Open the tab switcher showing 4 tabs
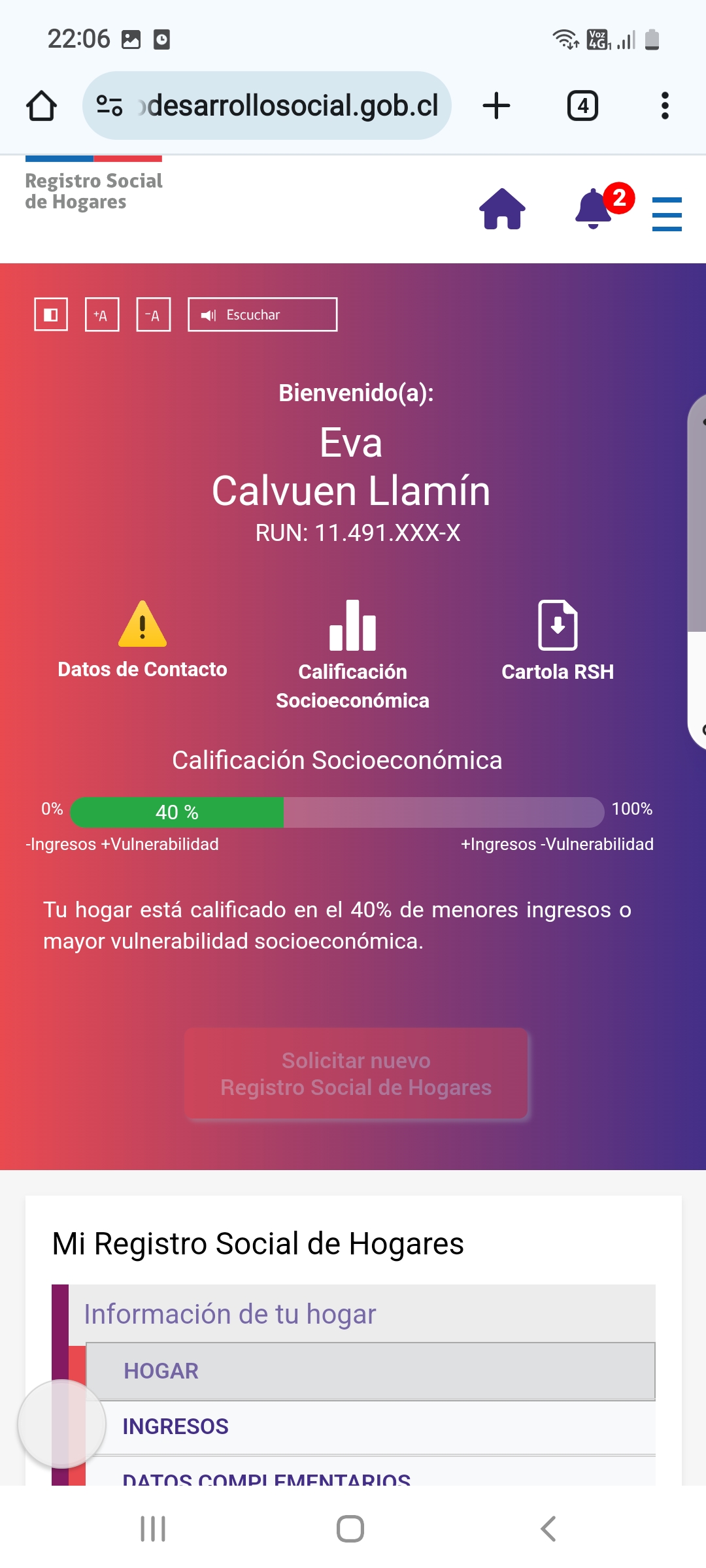This screenshot has height=1568, width=706. 582,106
